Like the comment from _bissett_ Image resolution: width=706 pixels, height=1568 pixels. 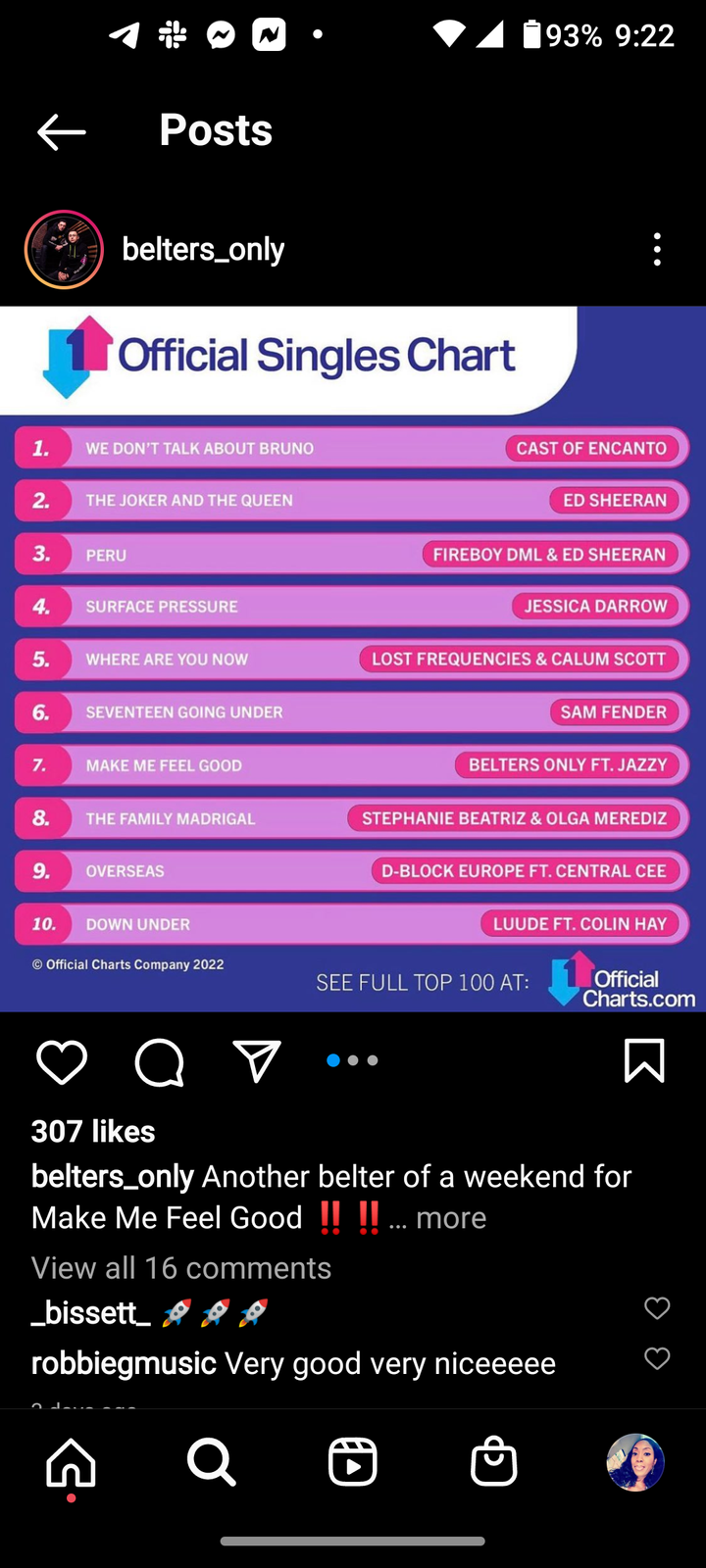click(x=657, y=1308)
